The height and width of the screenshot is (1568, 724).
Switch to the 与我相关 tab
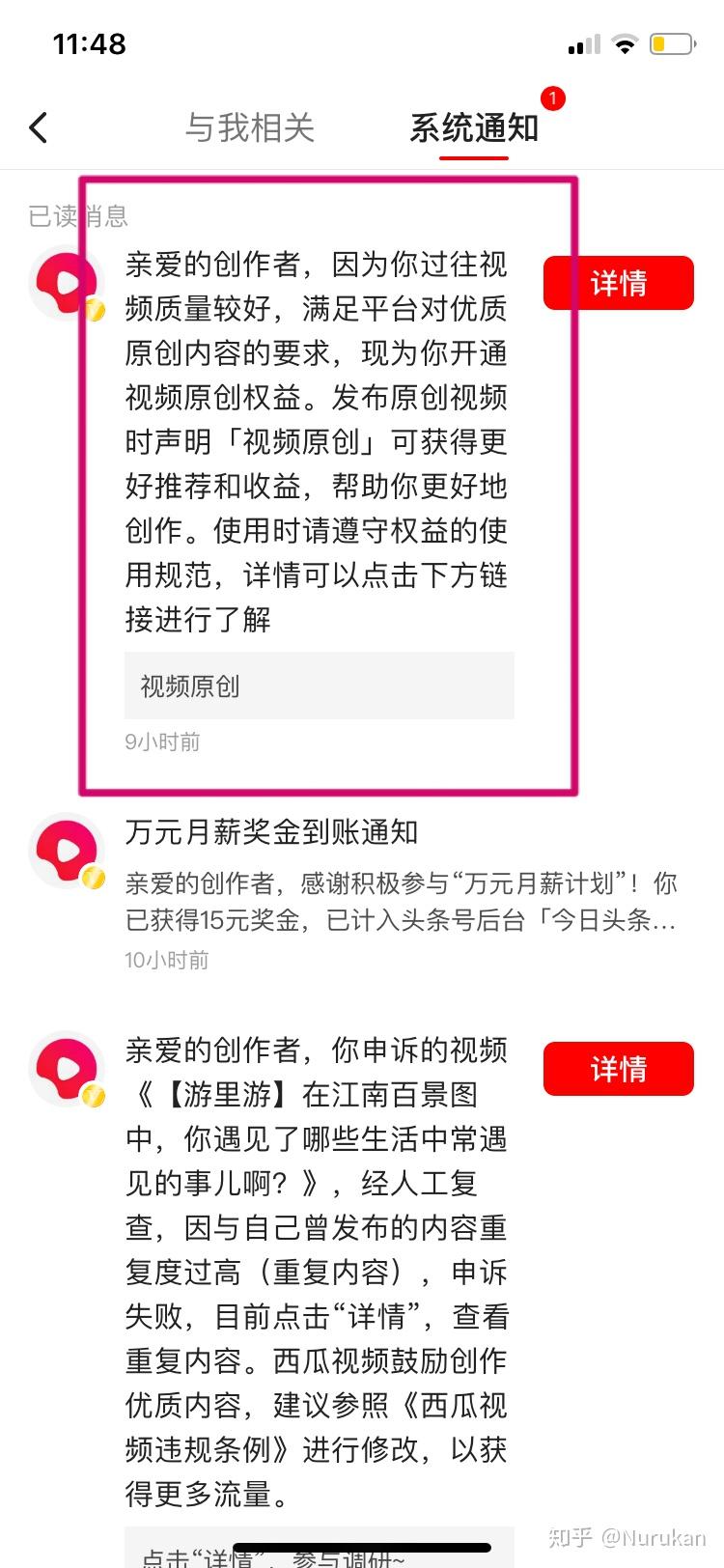tap(250, 127)
